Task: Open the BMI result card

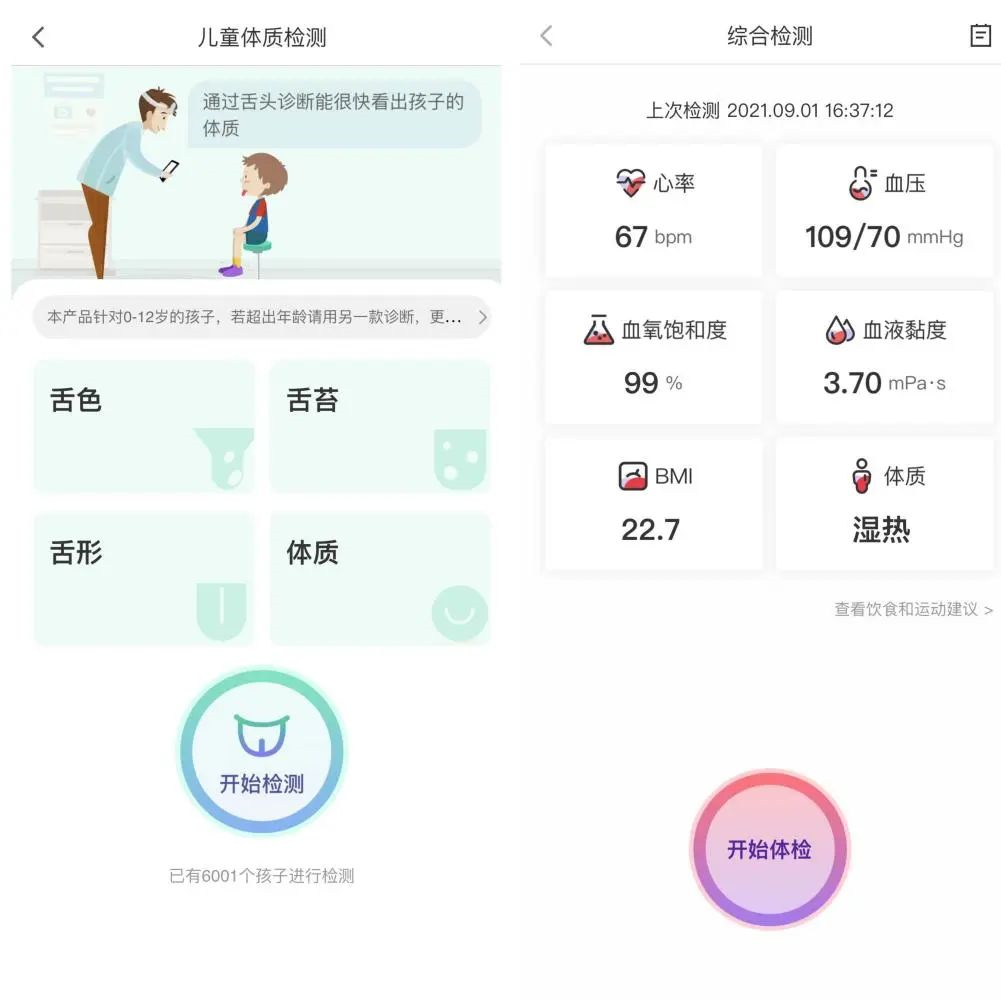Action: click(x=654, y=504)
